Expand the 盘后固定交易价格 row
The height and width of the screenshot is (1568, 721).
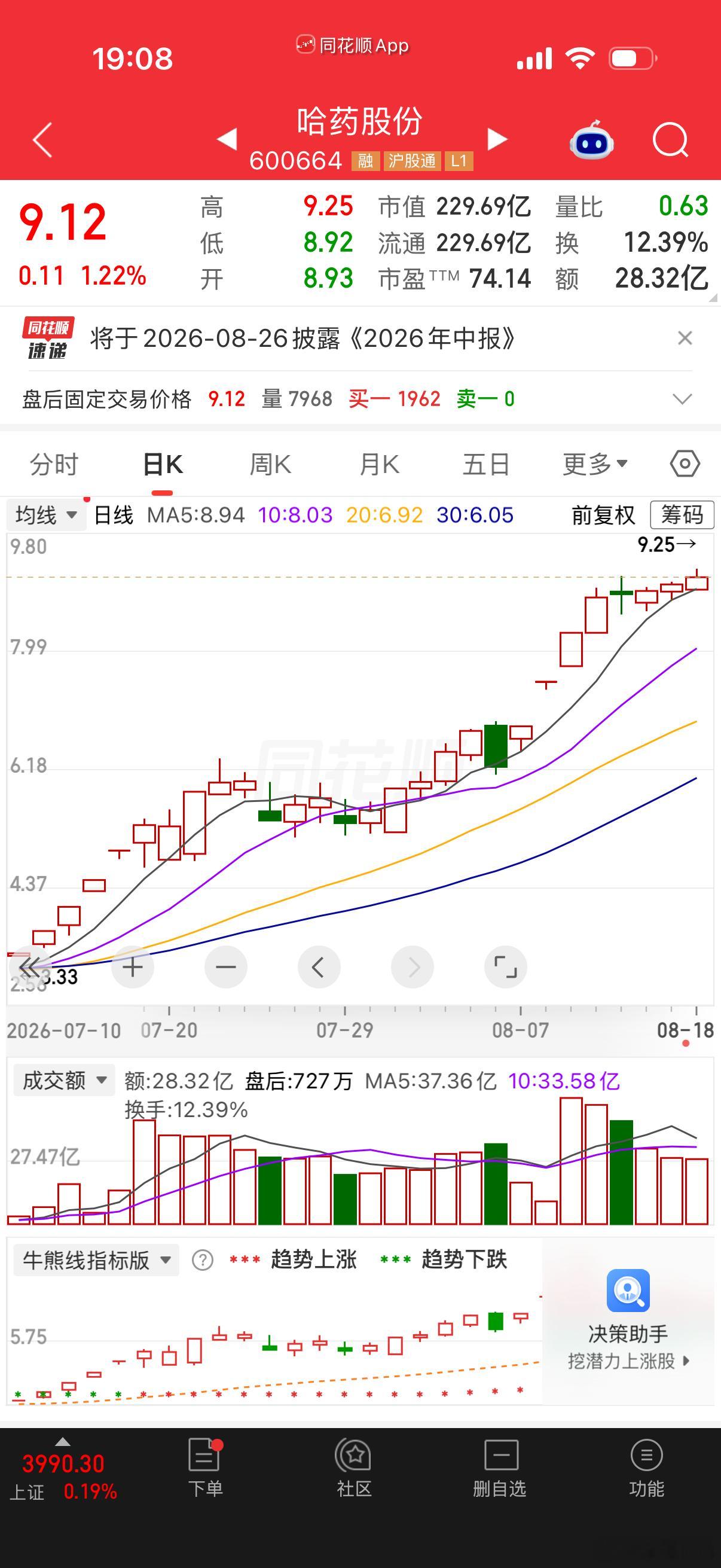(x=682, y=399)
